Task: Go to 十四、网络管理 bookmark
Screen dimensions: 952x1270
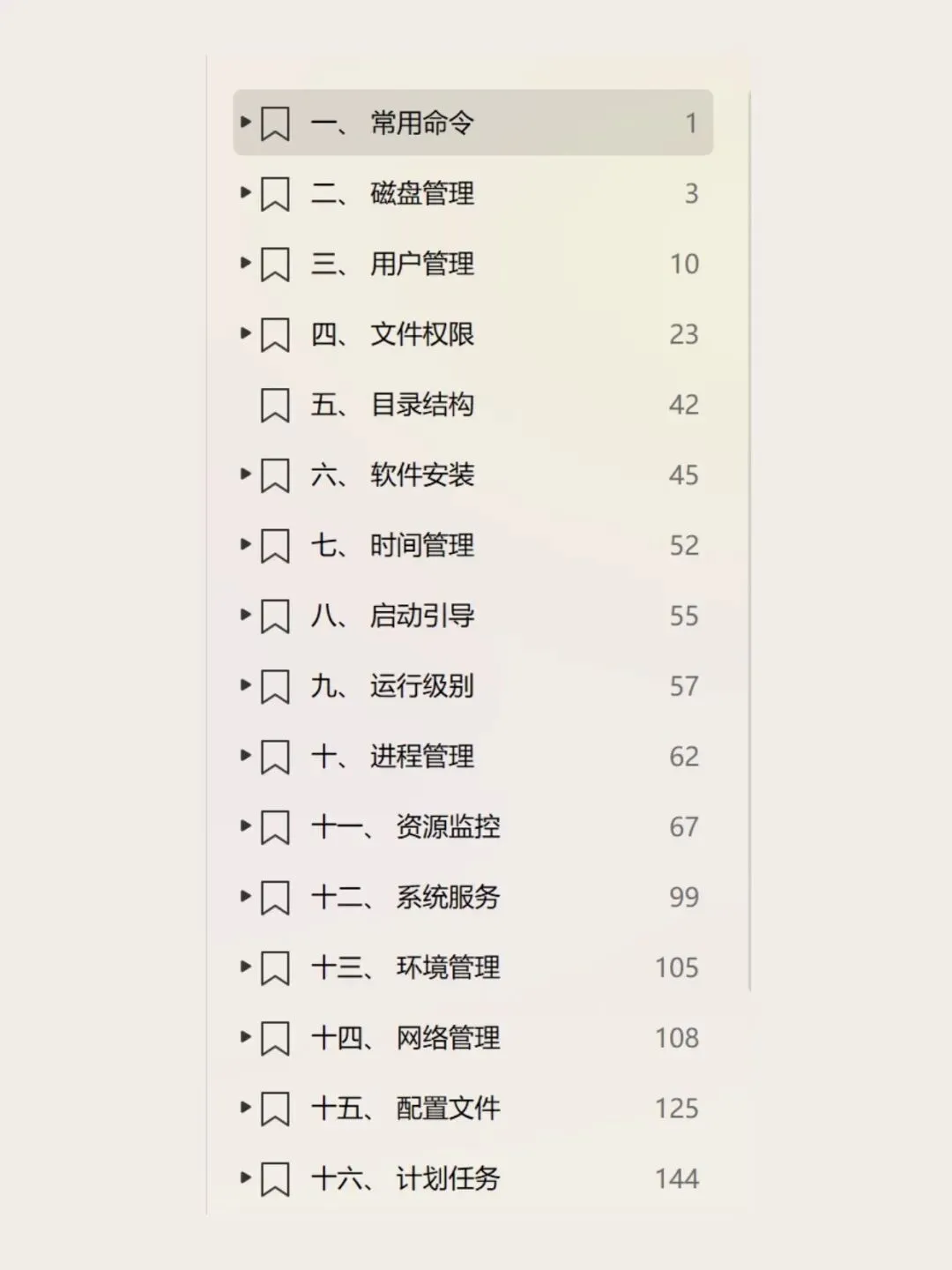Action: (472, 1038)
